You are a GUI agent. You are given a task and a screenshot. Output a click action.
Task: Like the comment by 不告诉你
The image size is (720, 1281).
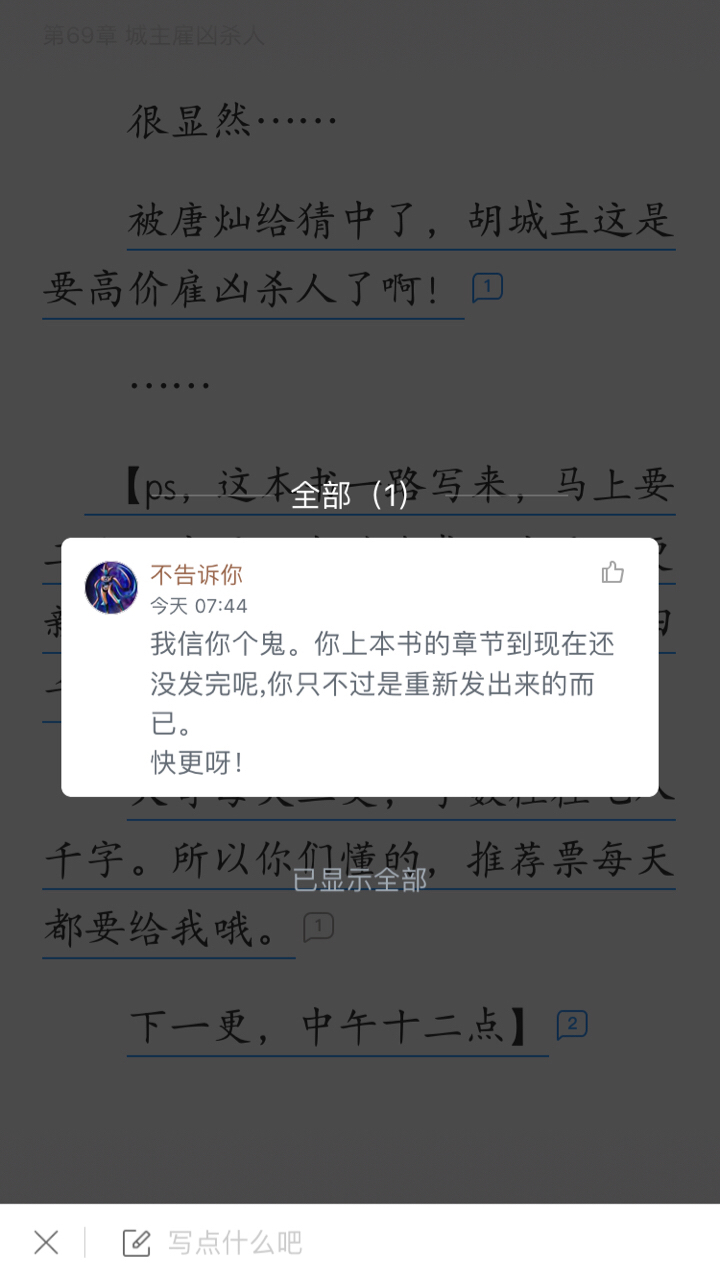coord(612,573)
